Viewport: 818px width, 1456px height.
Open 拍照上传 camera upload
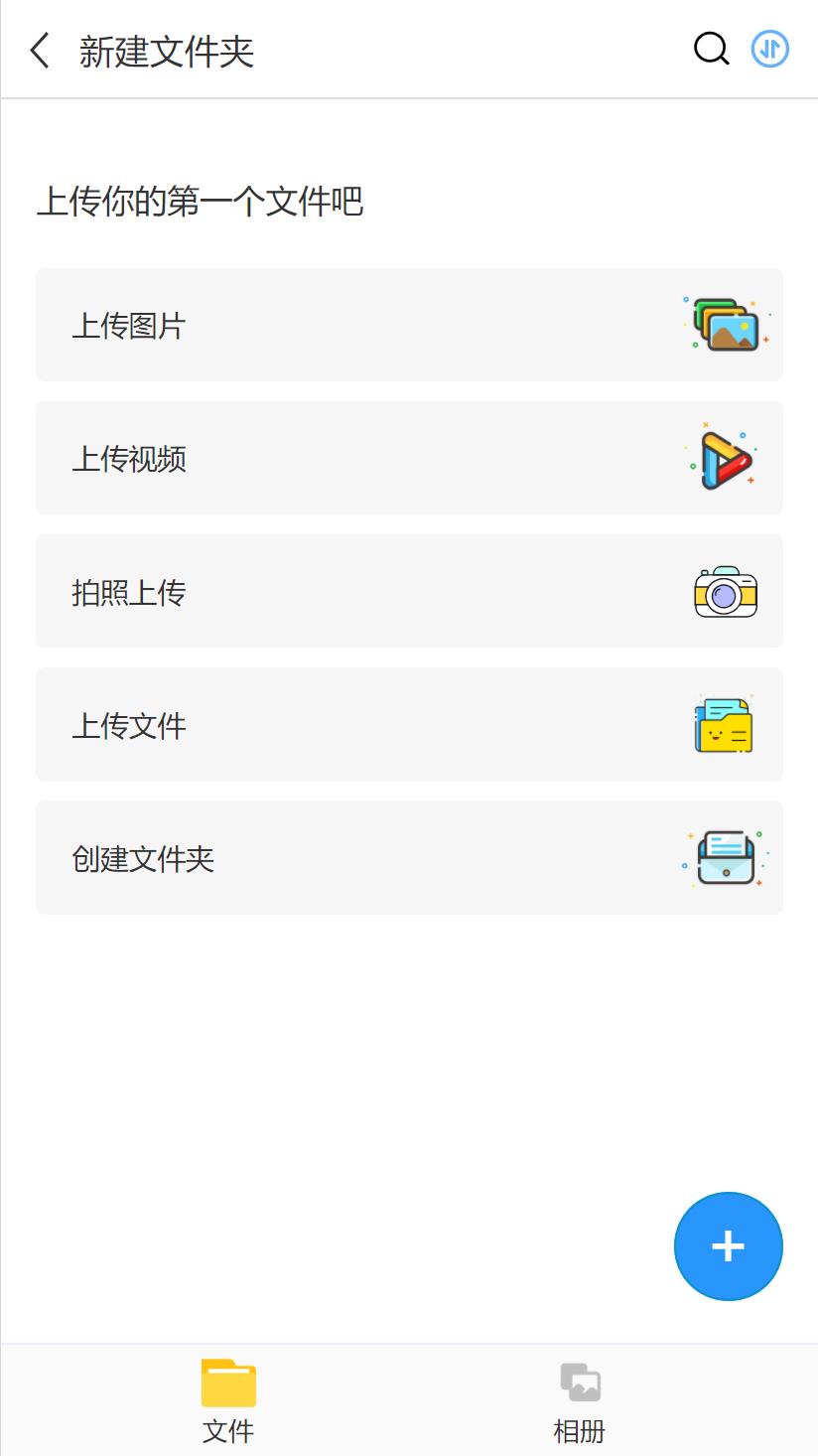[x=409, y=591]
